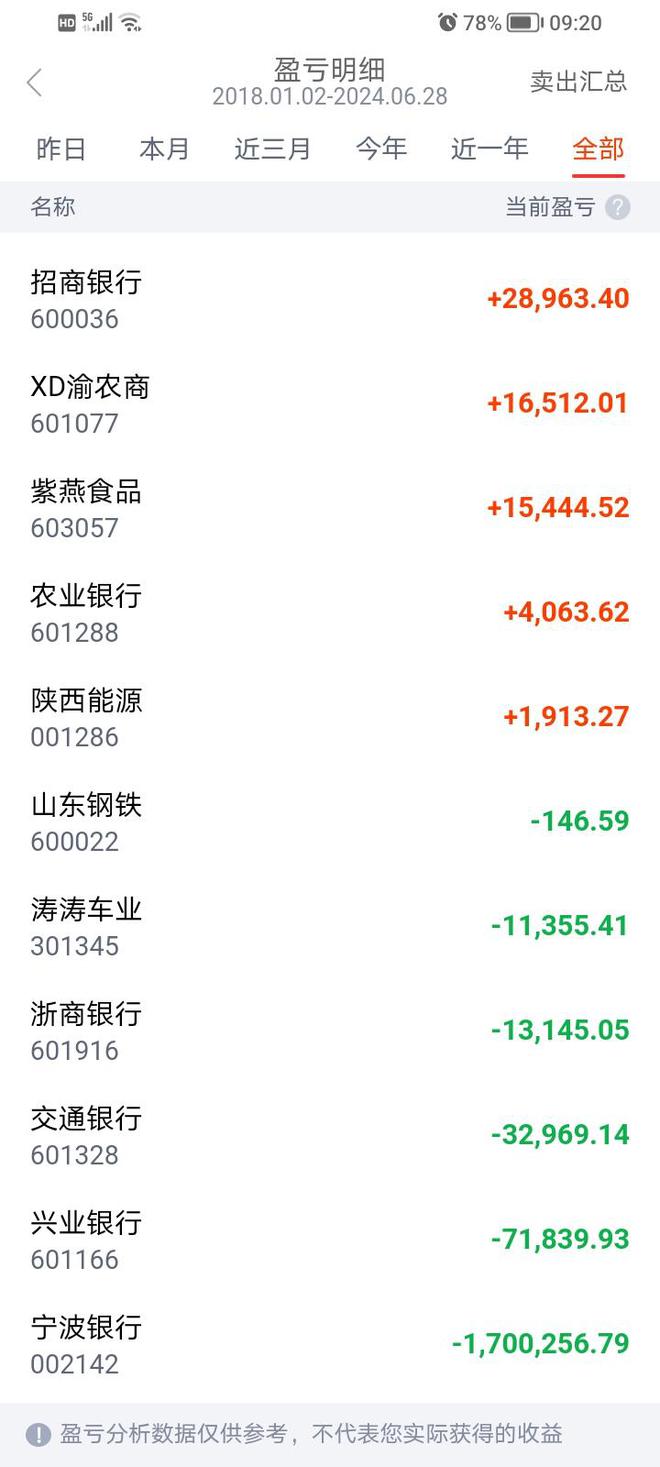The height and width of the screenshot is (1467, 660).
Task: Select the 全部 tab
Action: pos(598,149)
